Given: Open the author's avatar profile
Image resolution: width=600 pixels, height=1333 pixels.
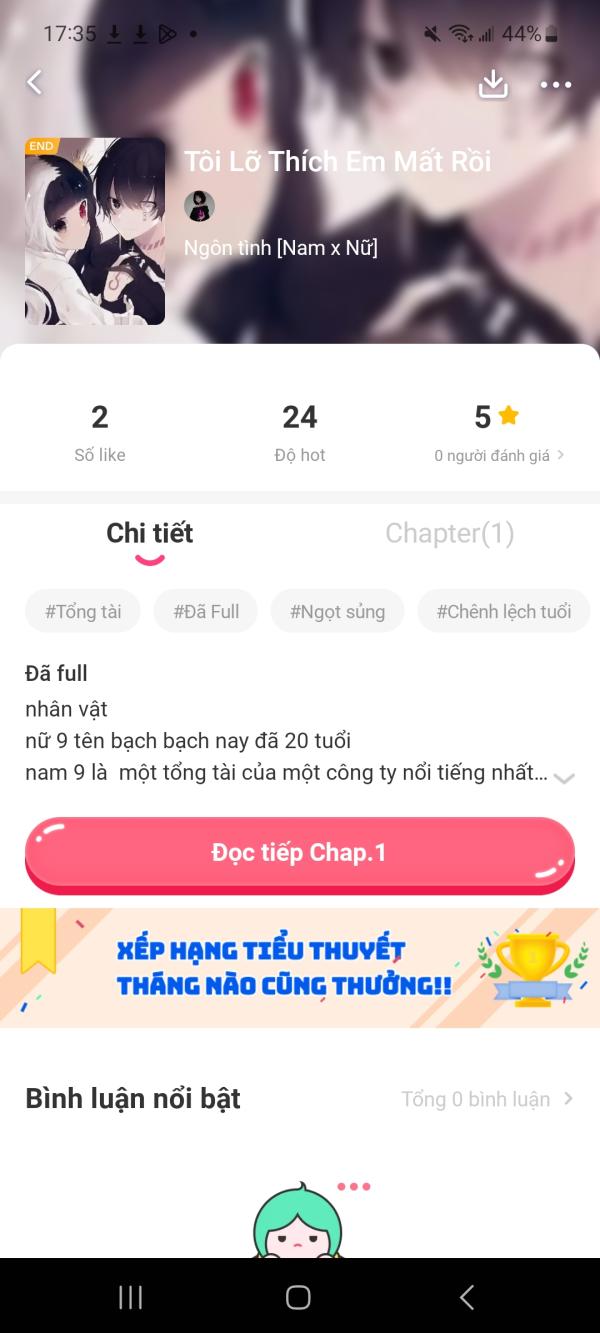Looking at the screenshot, I should [199, 207].
